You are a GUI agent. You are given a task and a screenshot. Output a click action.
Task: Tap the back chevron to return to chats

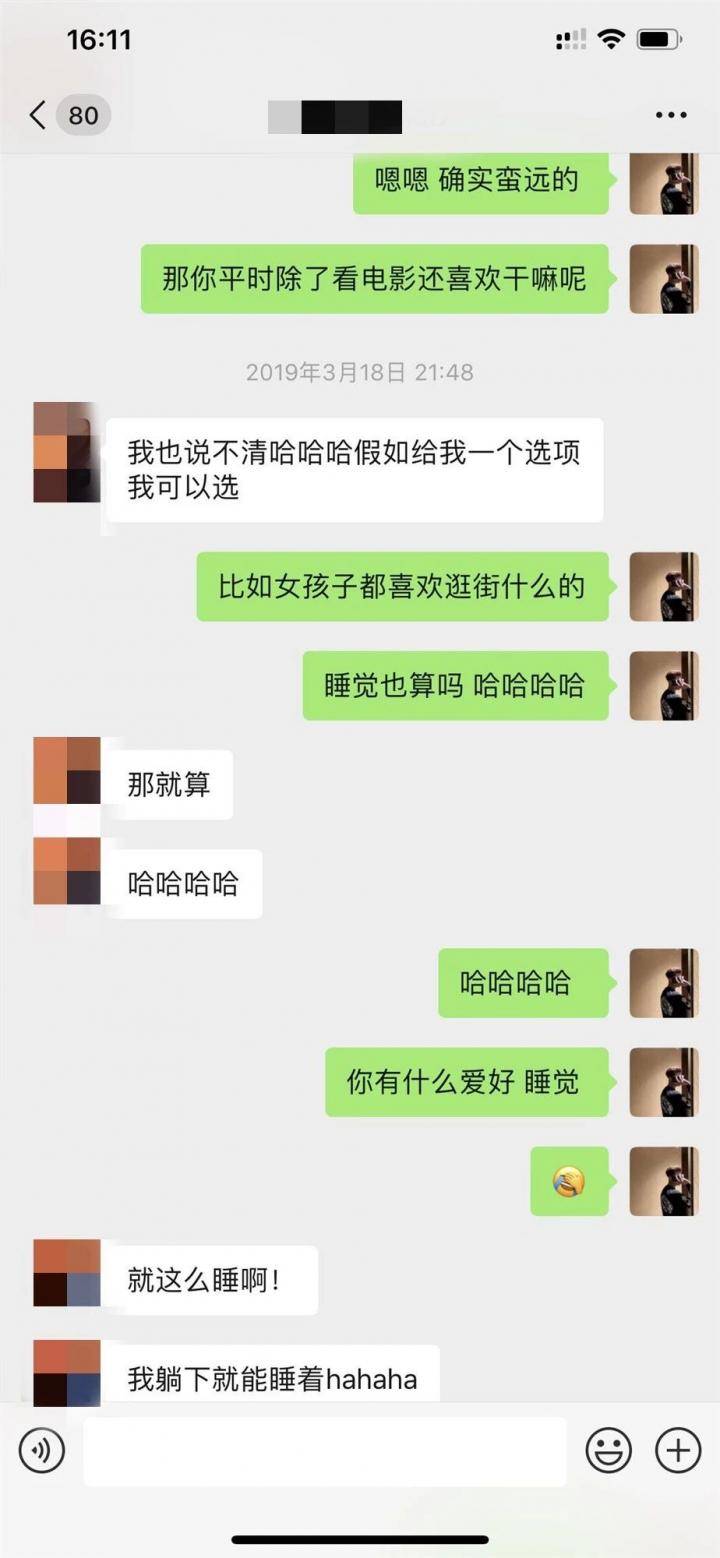(x=36, y=115)
